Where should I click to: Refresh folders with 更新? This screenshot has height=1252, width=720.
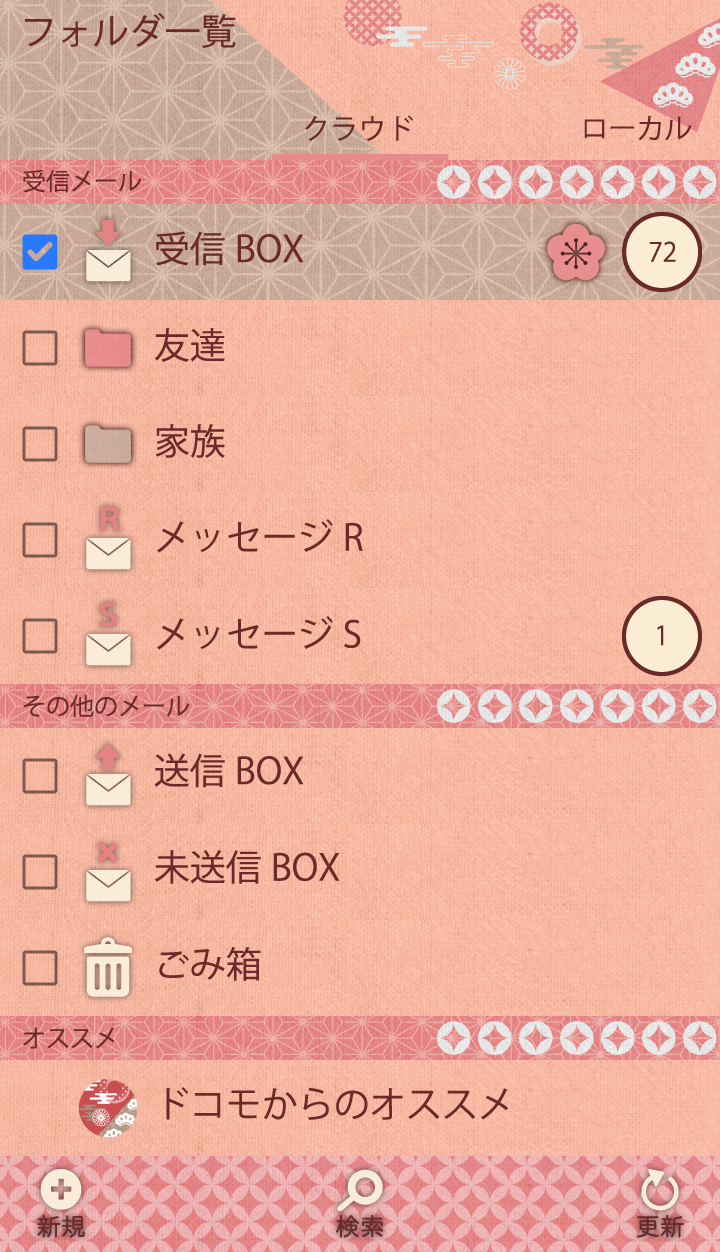[660, 1205]
